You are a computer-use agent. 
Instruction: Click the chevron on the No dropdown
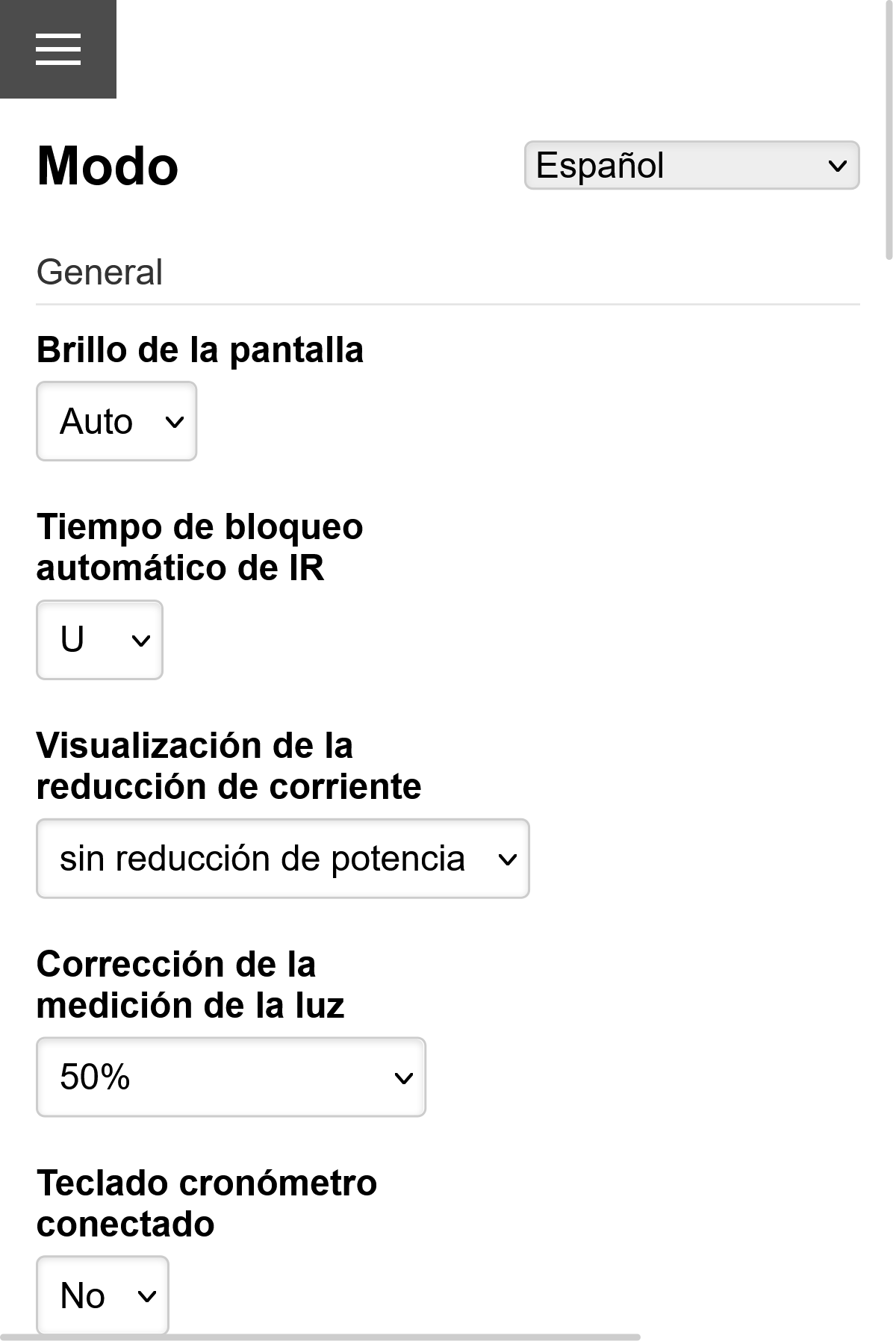click(x=146, y=1295)
